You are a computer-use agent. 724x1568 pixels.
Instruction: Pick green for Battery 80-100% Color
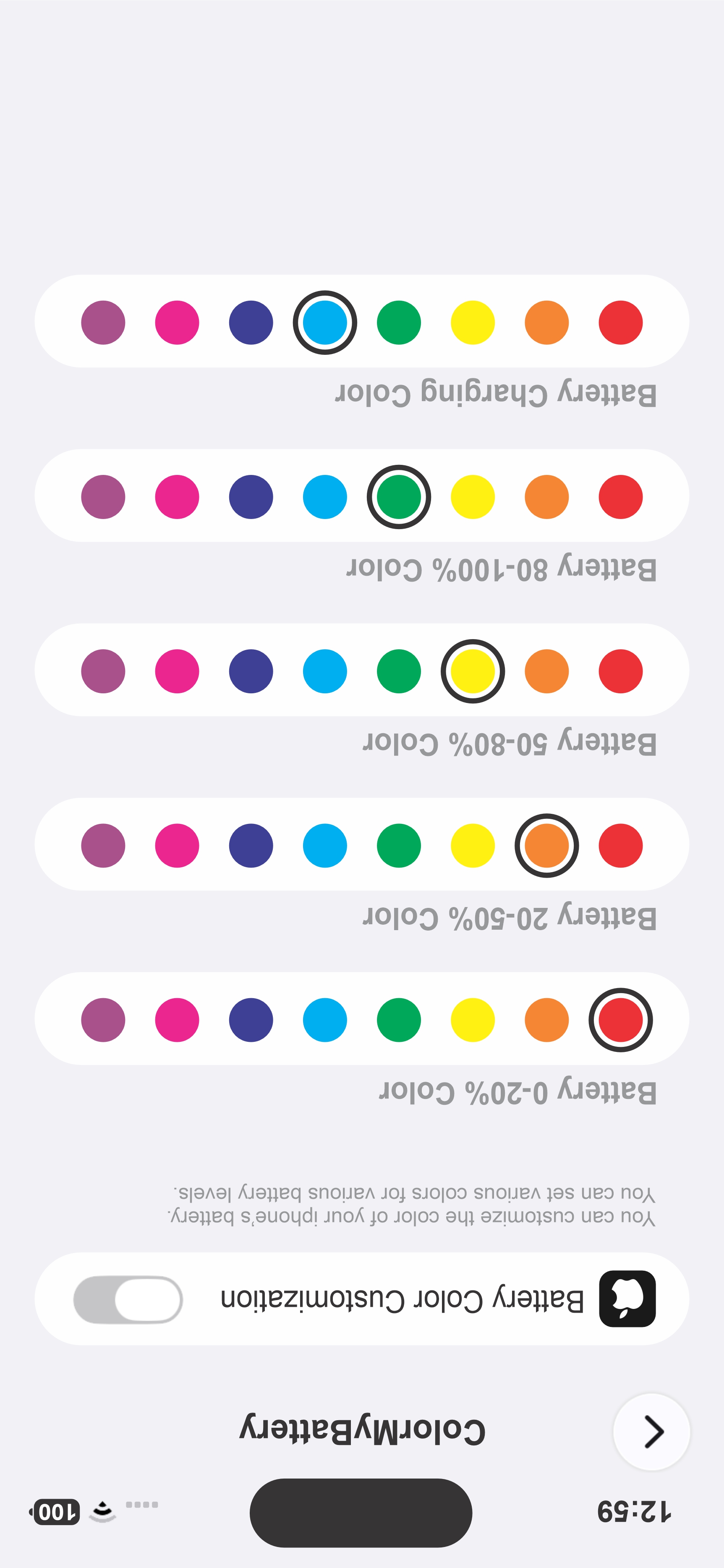click(x=398, y=497)
